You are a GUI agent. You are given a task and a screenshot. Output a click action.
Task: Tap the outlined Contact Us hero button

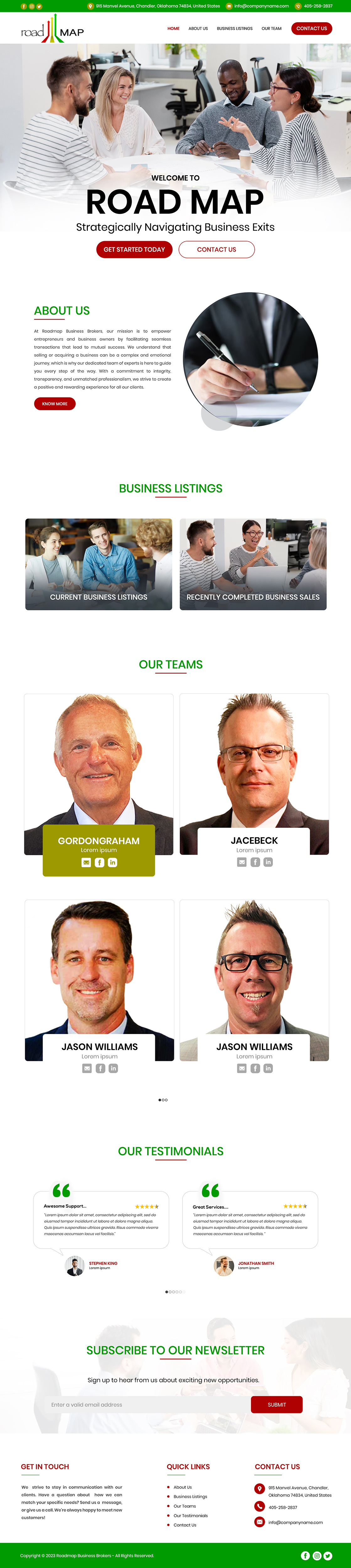point(216,250)
